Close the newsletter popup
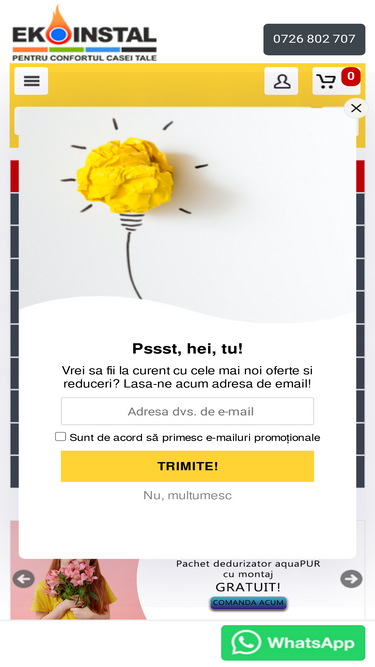The height and width of the screenshot is (667, 375). [356, 108]
